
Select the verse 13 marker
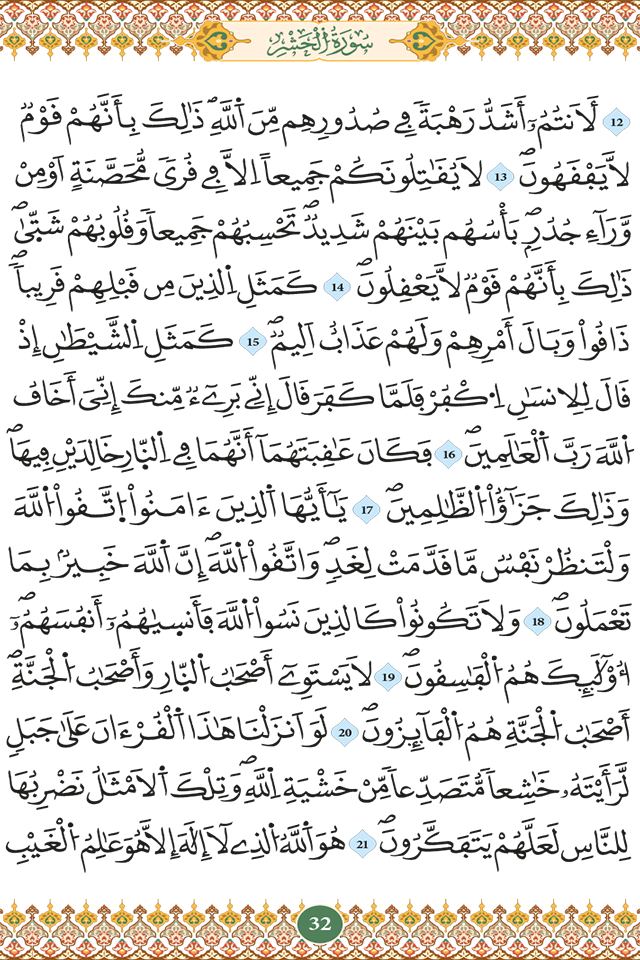pyautogui.click(x=500, y=177)
